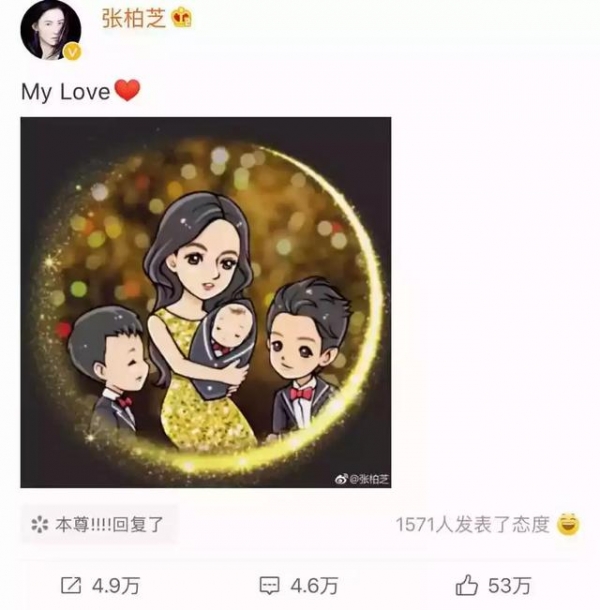Open the 本尊!!!!回复了 tag

coord(97,525)
